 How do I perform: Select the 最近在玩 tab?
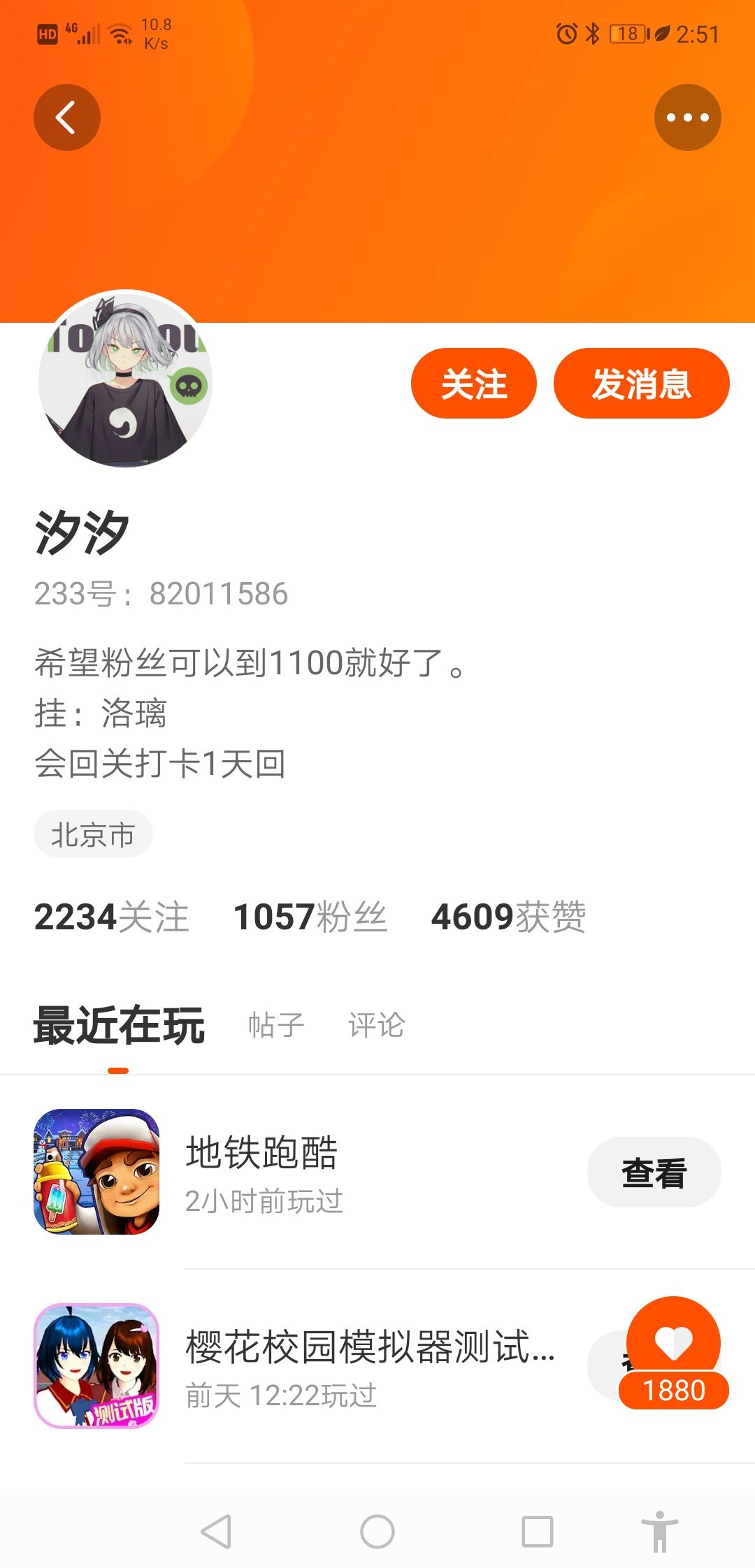click(119, 1026)
